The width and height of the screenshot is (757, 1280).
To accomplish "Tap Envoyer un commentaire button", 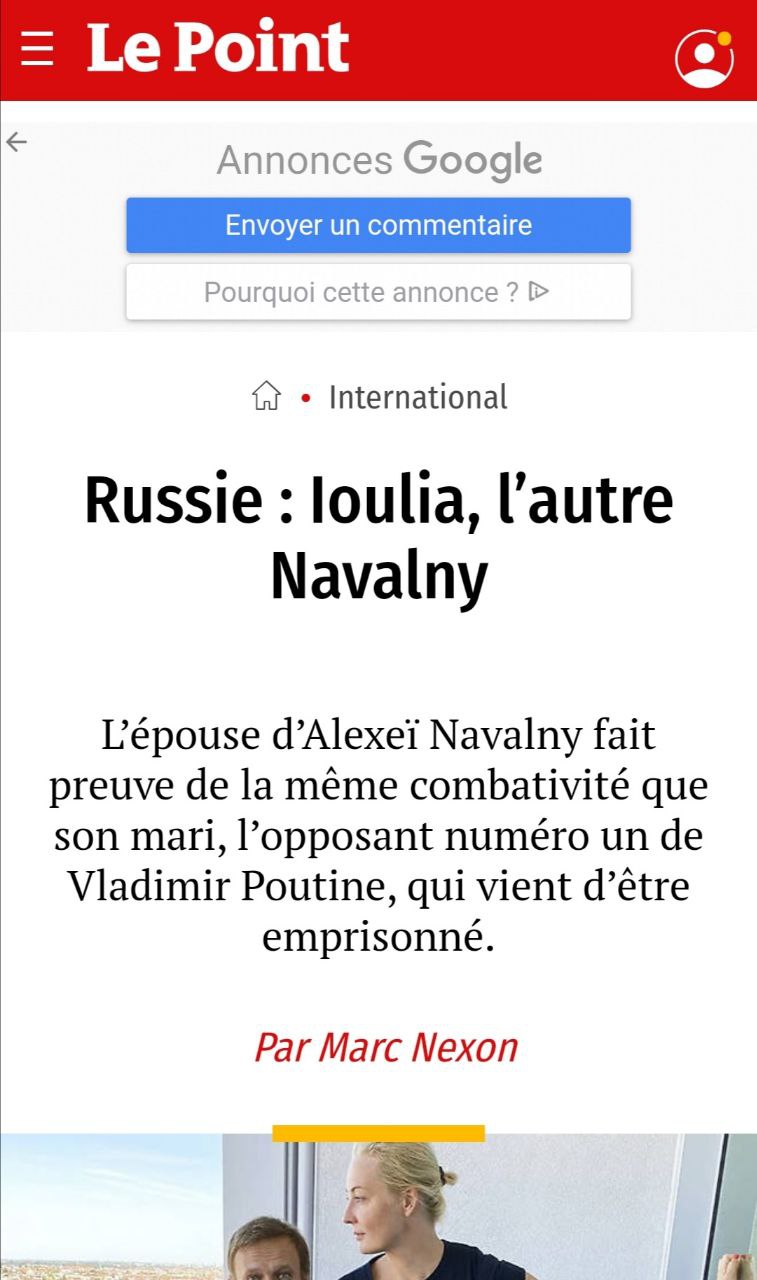I will (x=378, y=225).
